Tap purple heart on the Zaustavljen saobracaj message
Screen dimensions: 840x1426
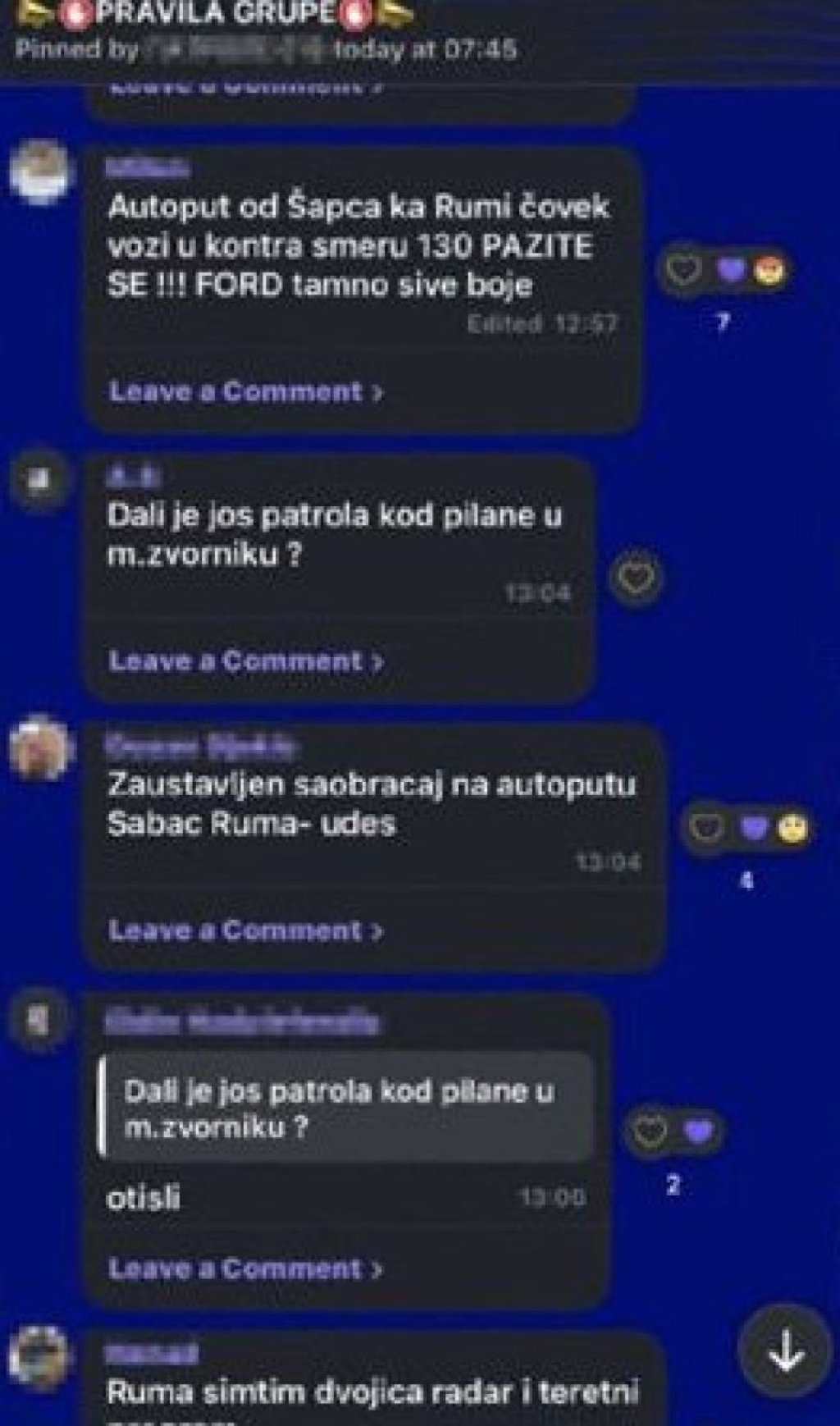[x=751, y=828]
